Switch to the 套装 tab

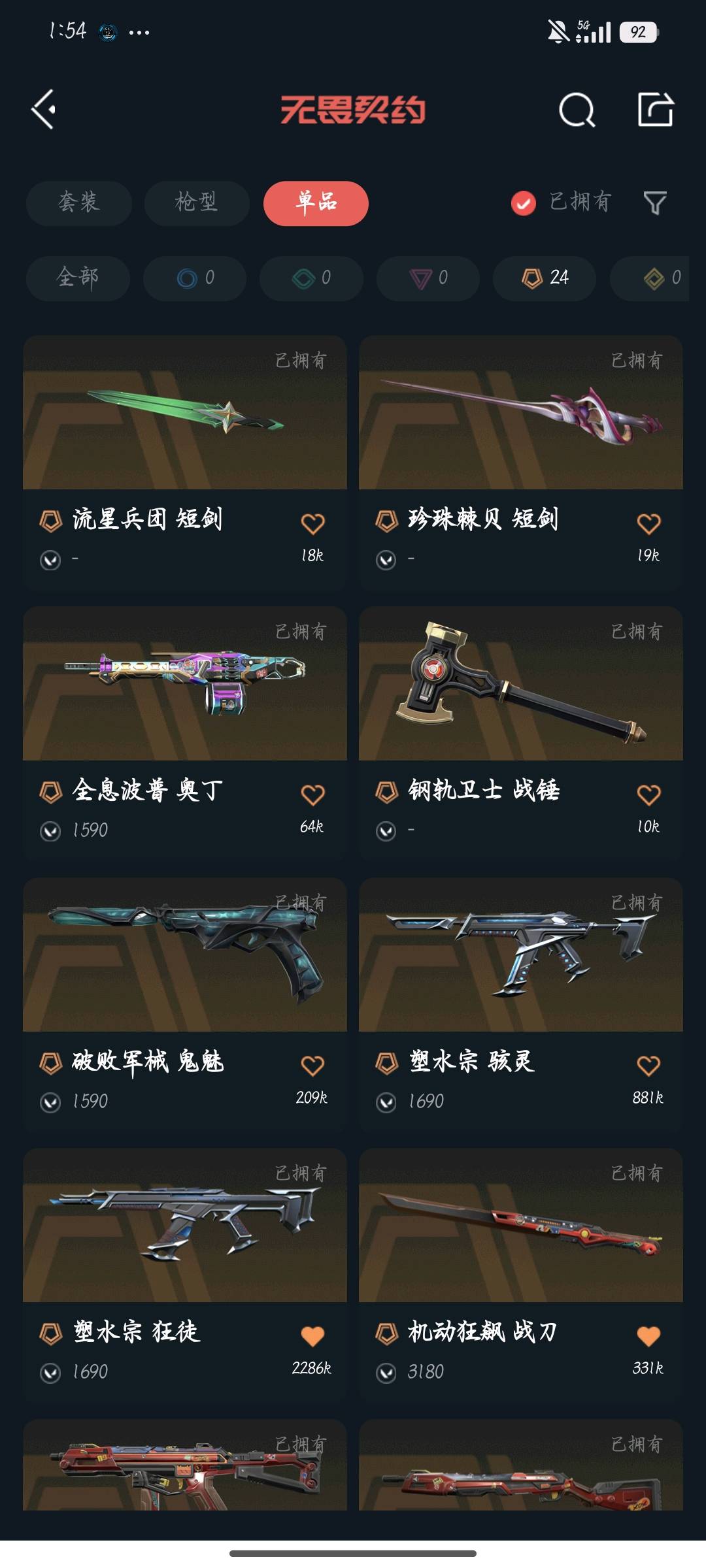(x=79, y=203)
